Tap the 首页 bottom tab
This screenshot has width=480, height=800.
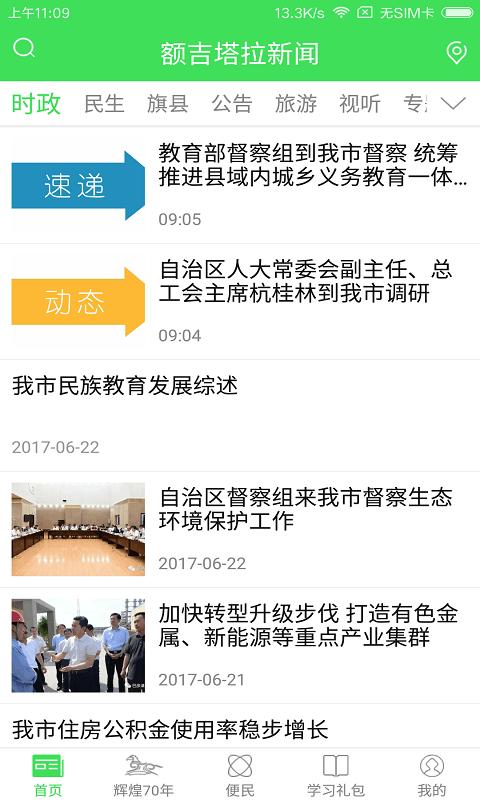pyautogui.click(x=48, y=776)
